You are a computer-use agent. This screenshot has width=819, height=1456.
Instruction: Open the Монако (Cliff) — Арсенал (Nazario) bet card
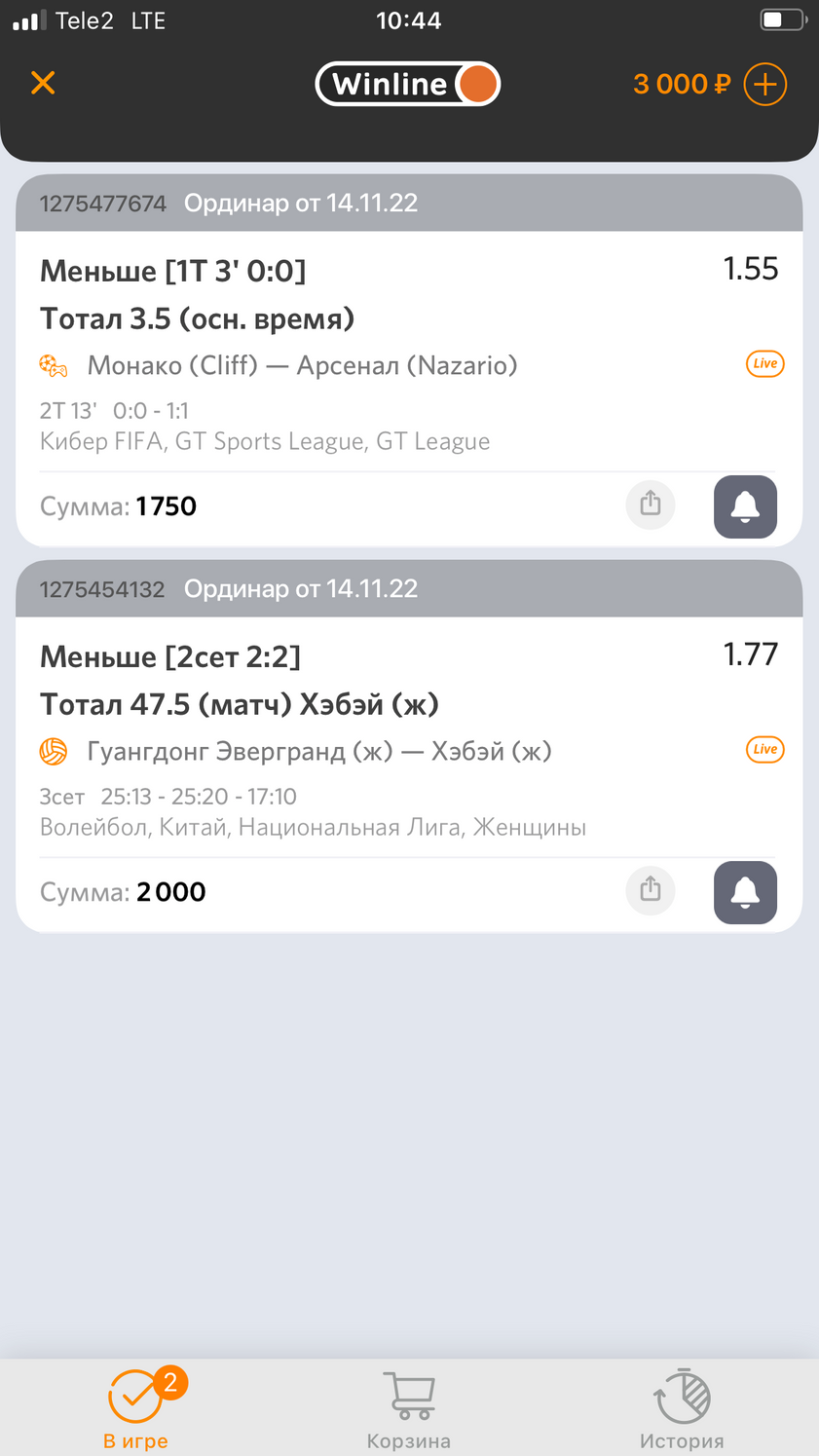pyautogui.click(x=302, y=365)
